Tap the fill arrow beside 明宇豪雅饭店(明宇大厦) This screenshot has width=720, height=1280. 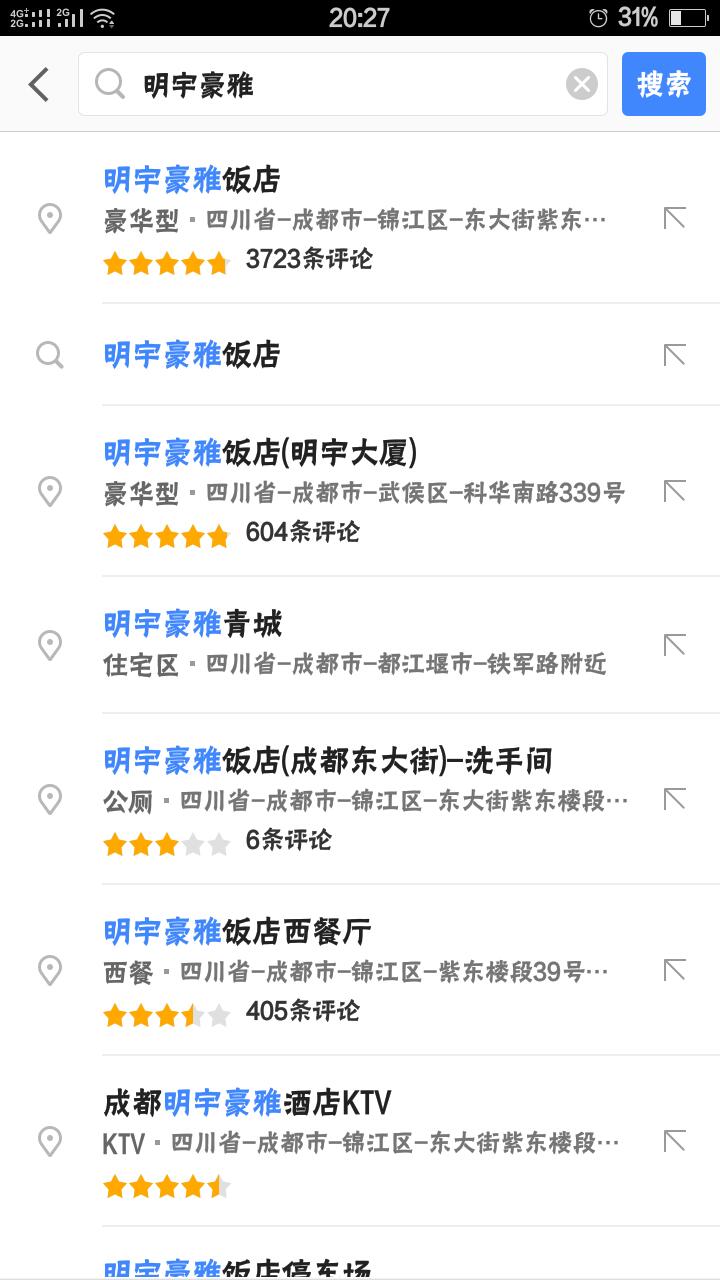click(x=675, y=491)
